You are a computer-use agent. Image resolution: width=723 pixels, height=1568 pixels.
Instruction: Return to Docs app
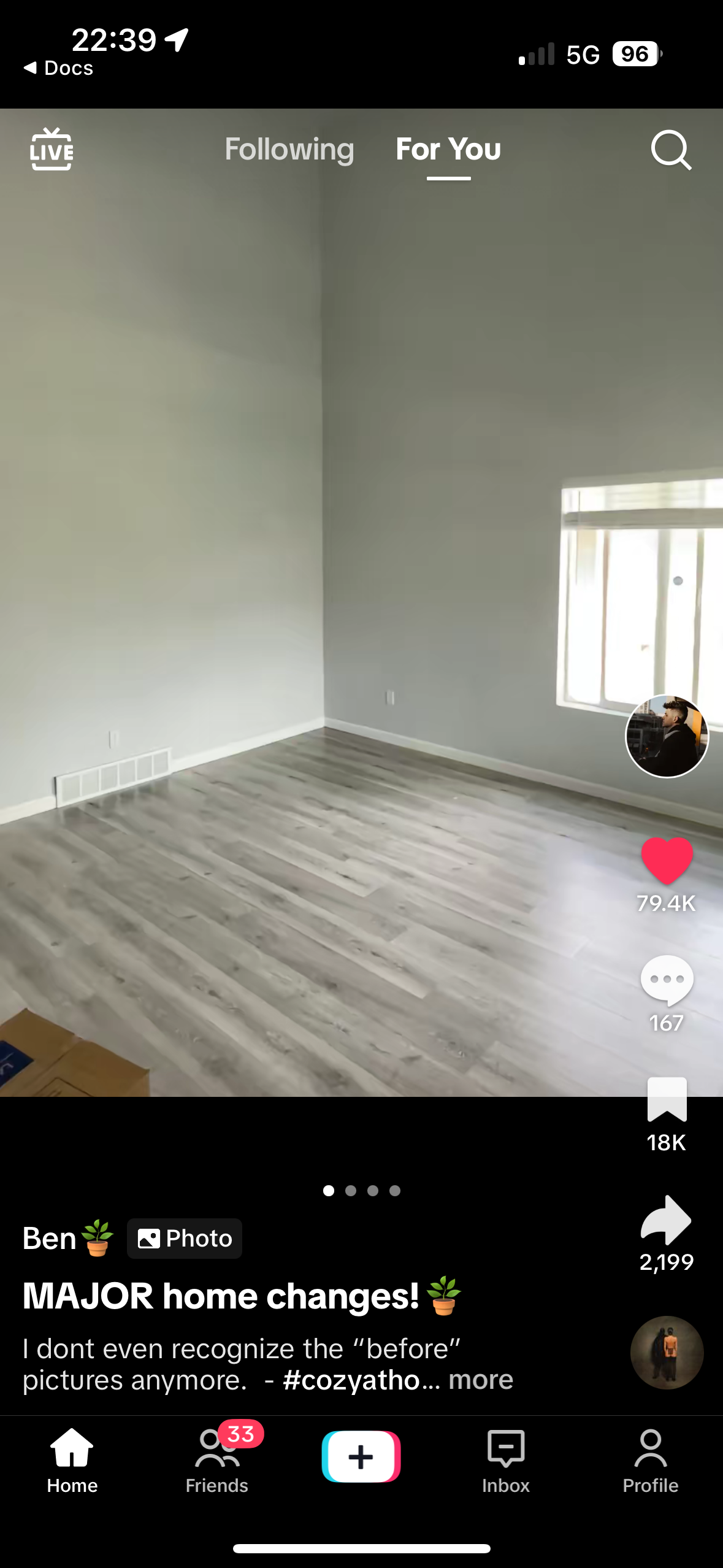point(59,68)
